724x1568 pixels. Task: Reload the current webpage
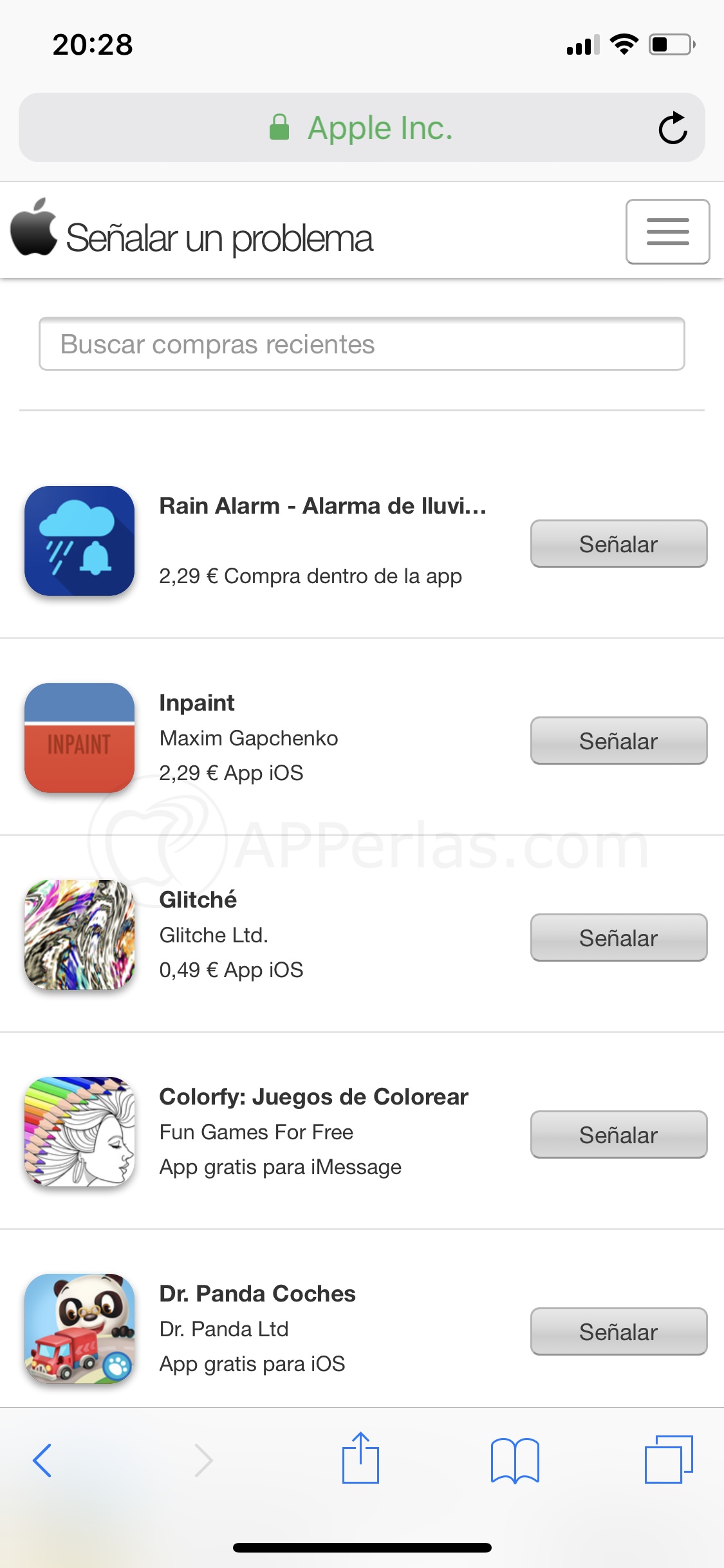(x=674, y=127)
